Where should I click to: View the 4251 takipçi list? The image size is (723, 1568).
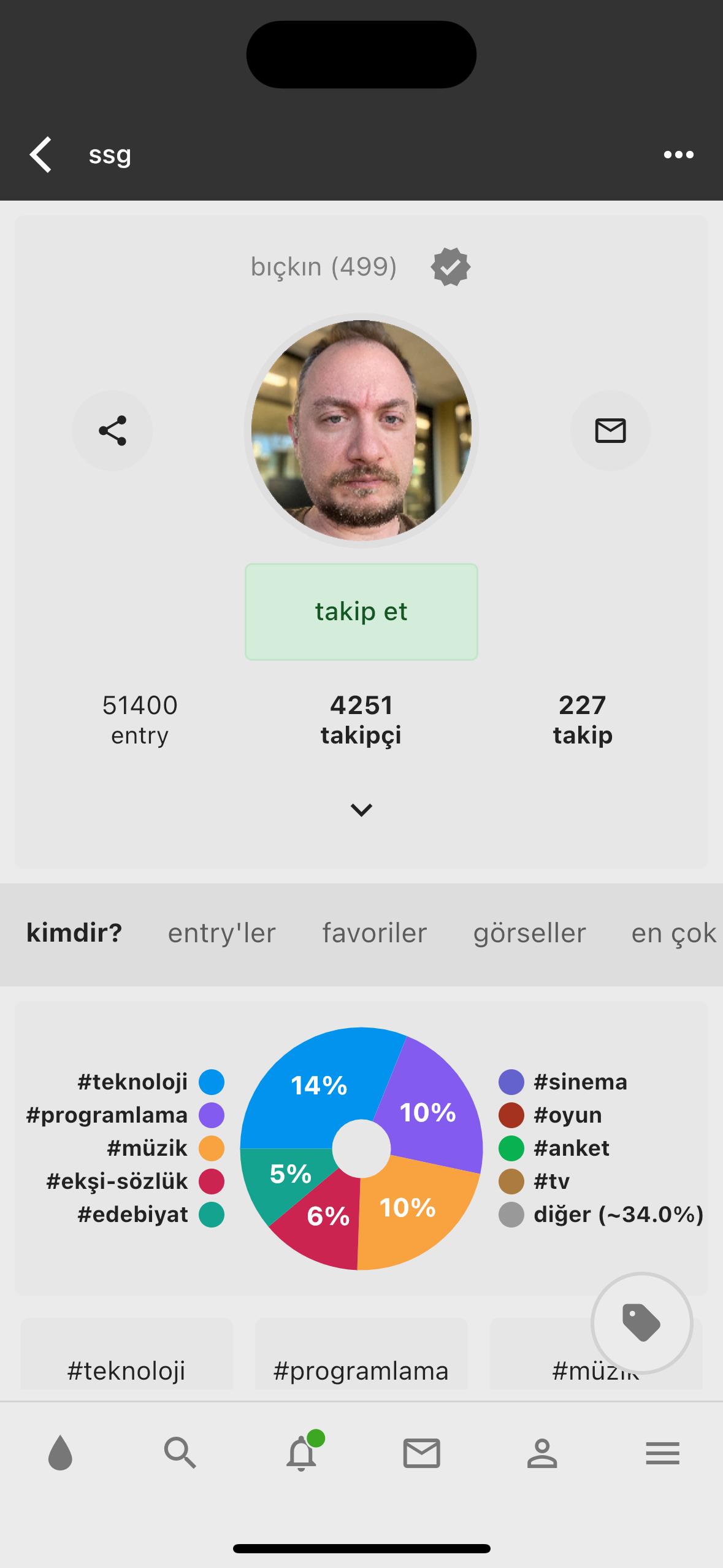point(361,720)
